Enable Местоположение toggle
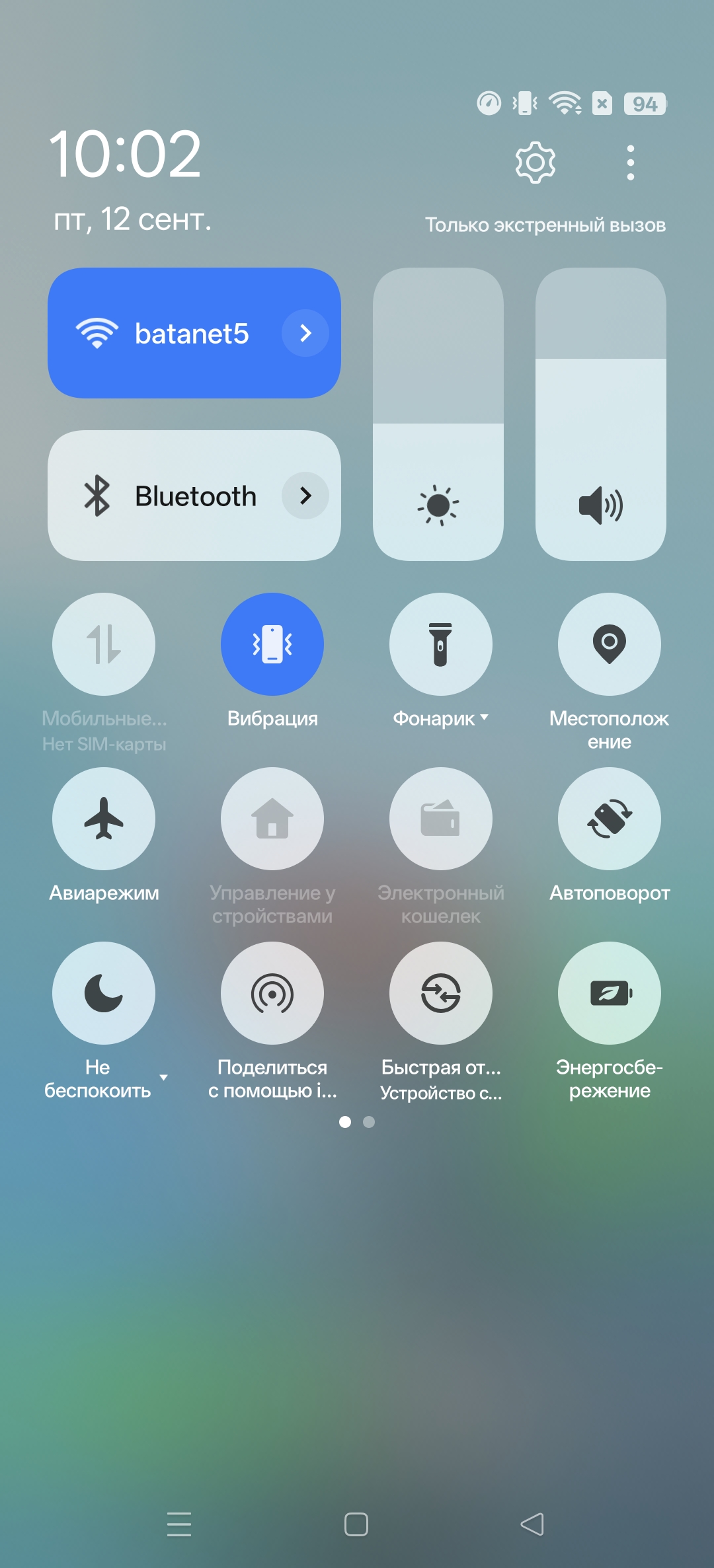714x1568 pixels. [x=610, y=644]
